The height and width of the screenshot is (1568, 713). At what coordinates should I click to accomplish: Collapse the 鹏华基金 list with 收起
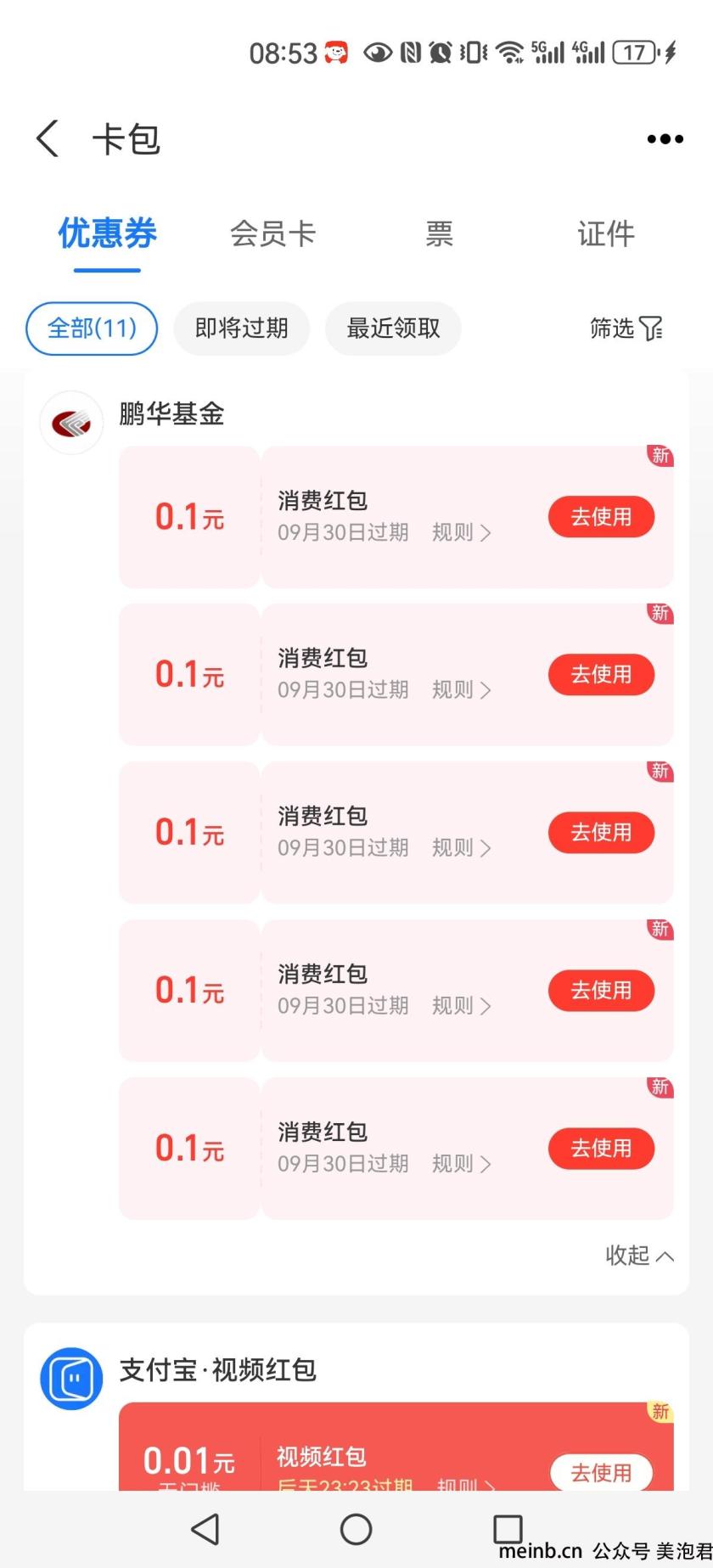tap(640, 1255)
